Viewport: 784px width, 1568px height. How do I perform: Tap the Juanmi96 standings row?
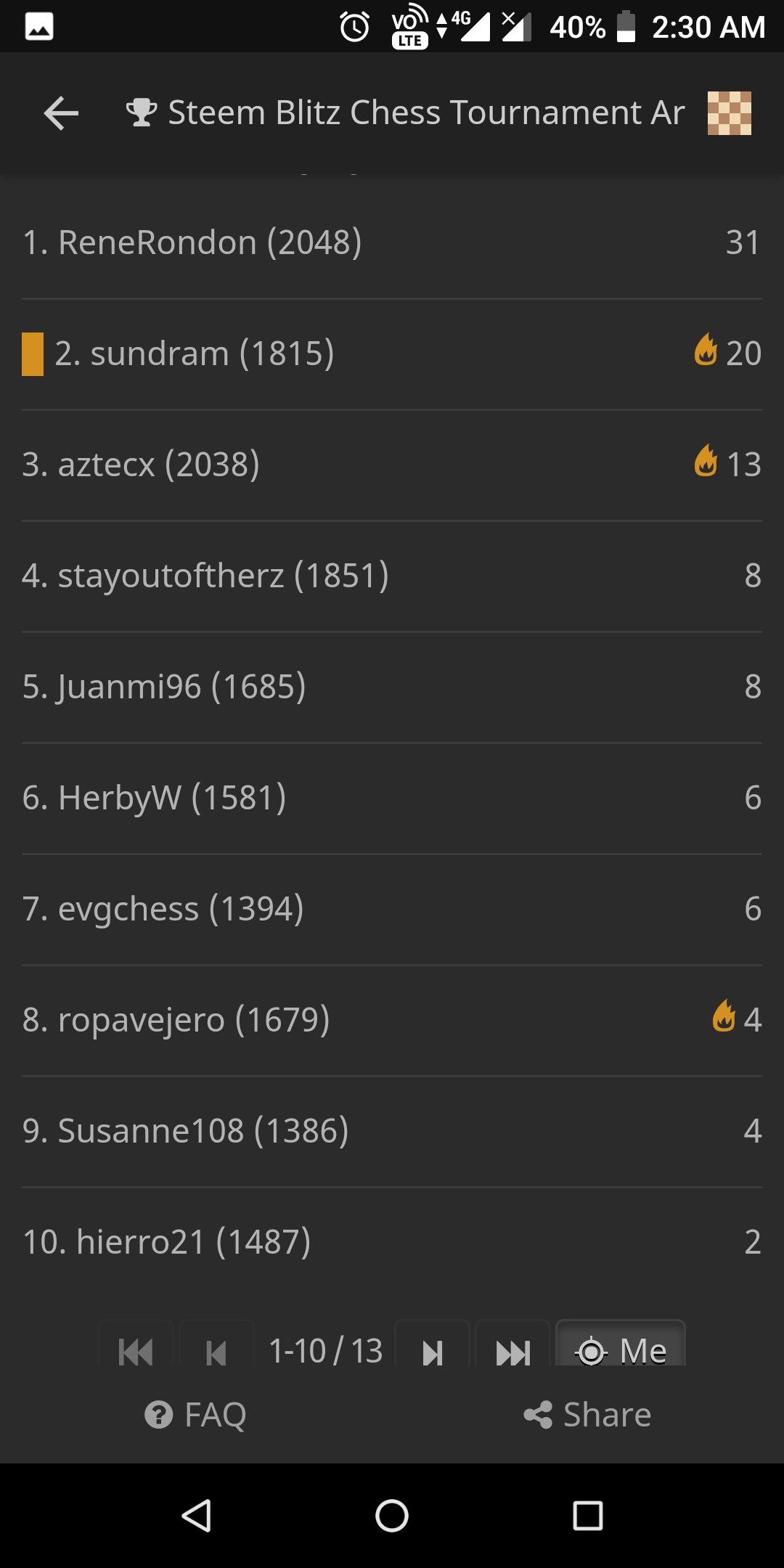[x=392, y=687]
